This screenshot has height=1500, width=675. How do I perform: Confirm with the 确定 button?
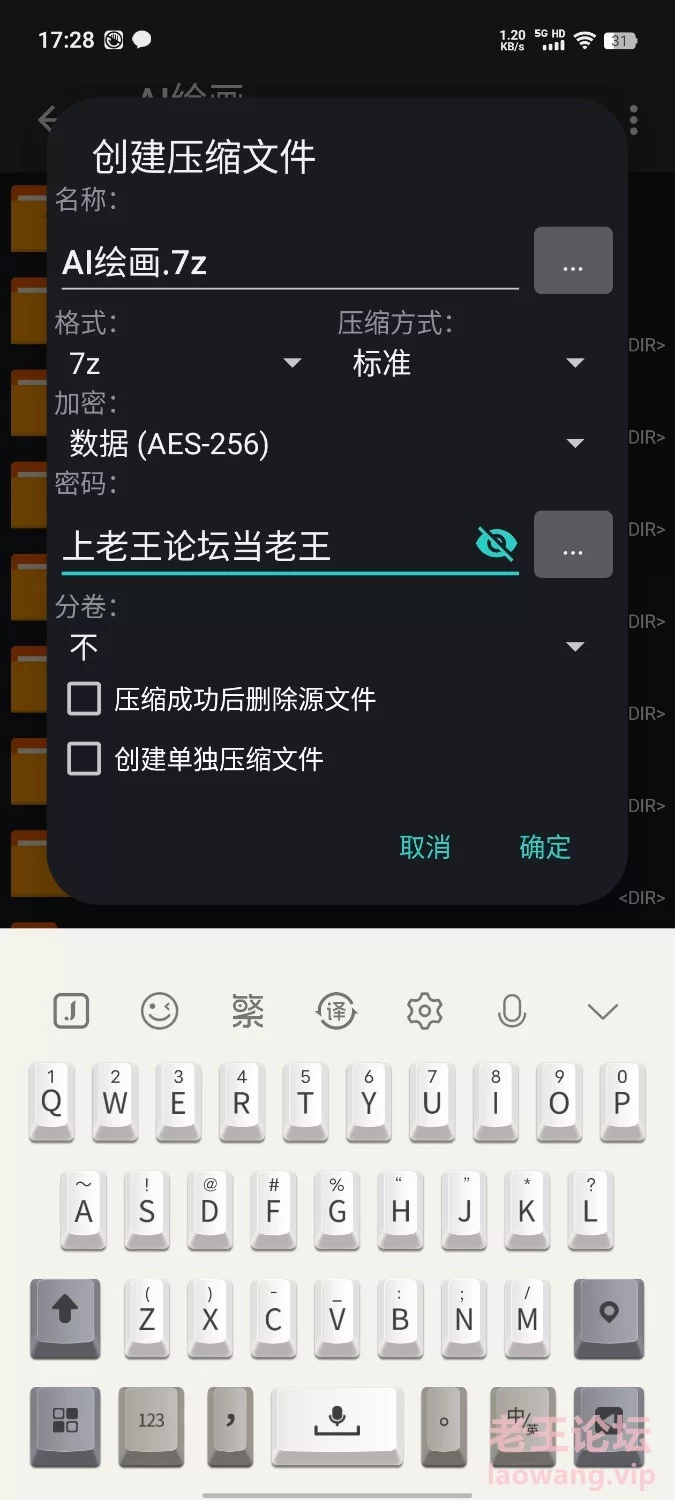[x=545, y=847]
